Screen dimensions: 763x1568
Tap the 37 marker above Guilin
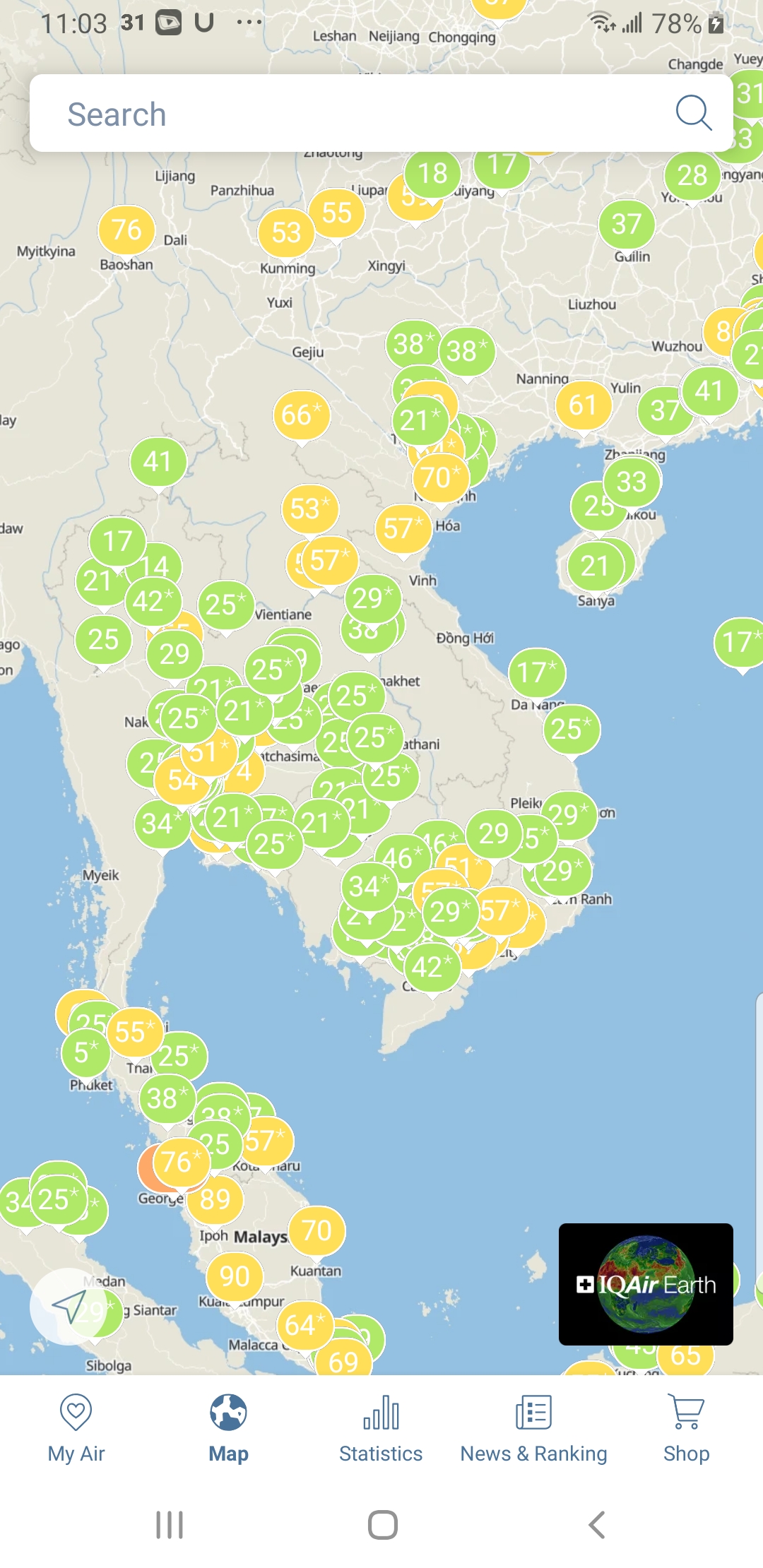point(626,224)
